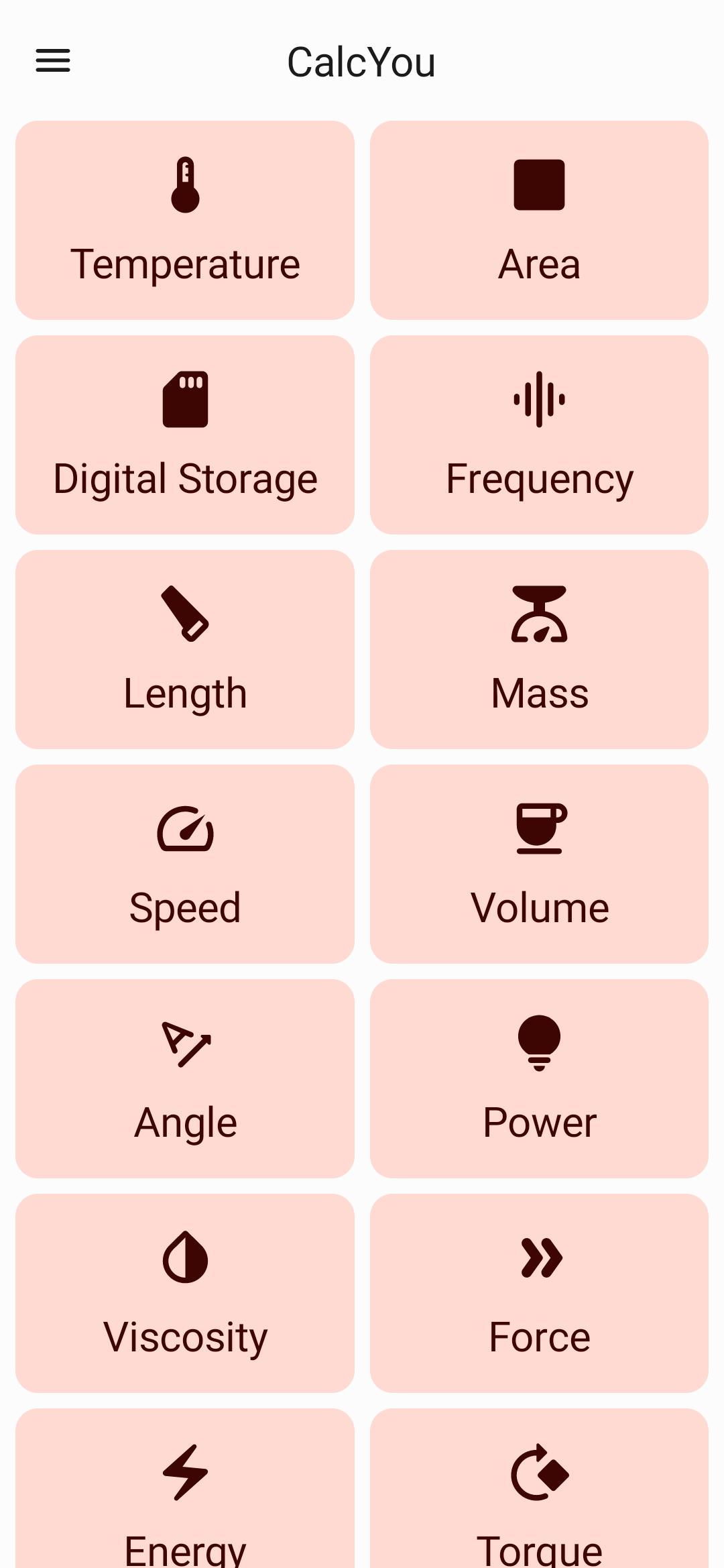Viewport: 724px width, 1568px height.
Task: Select the Torque card
Action: (539, 1488)
